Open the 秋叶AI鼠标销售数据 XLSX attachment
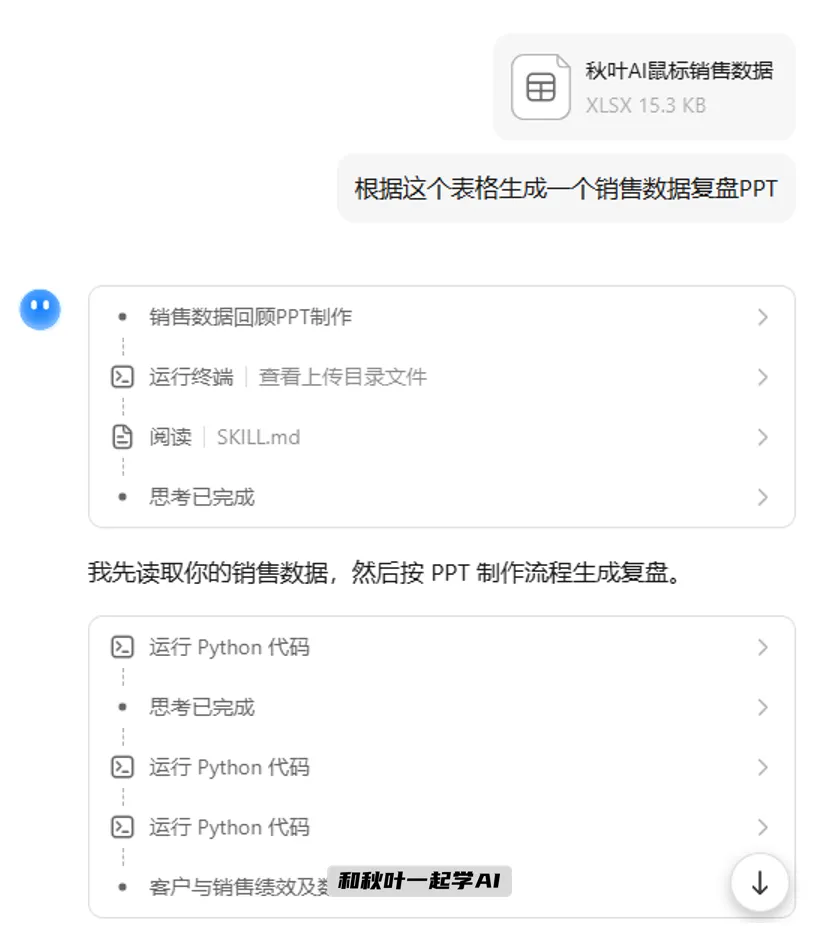Viewport: 819px width, 926px height. (644, 87)
